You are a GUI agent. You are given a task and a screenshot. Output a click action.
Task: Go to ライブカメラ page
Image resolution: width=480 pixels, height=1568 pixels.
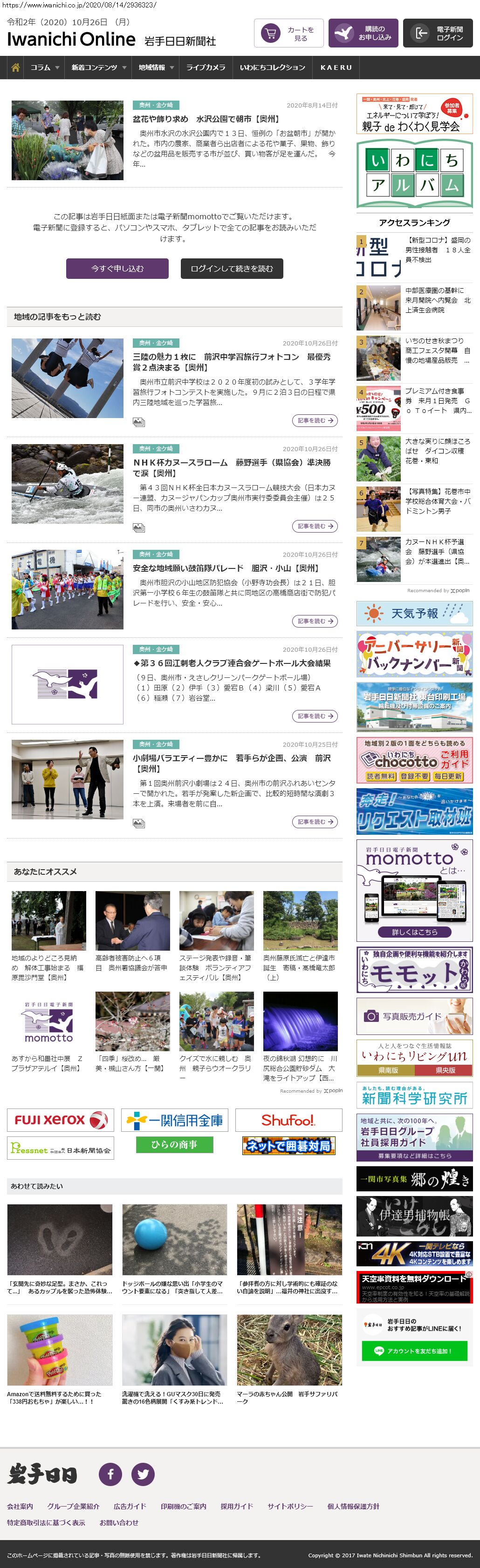(x=205, y=68)
